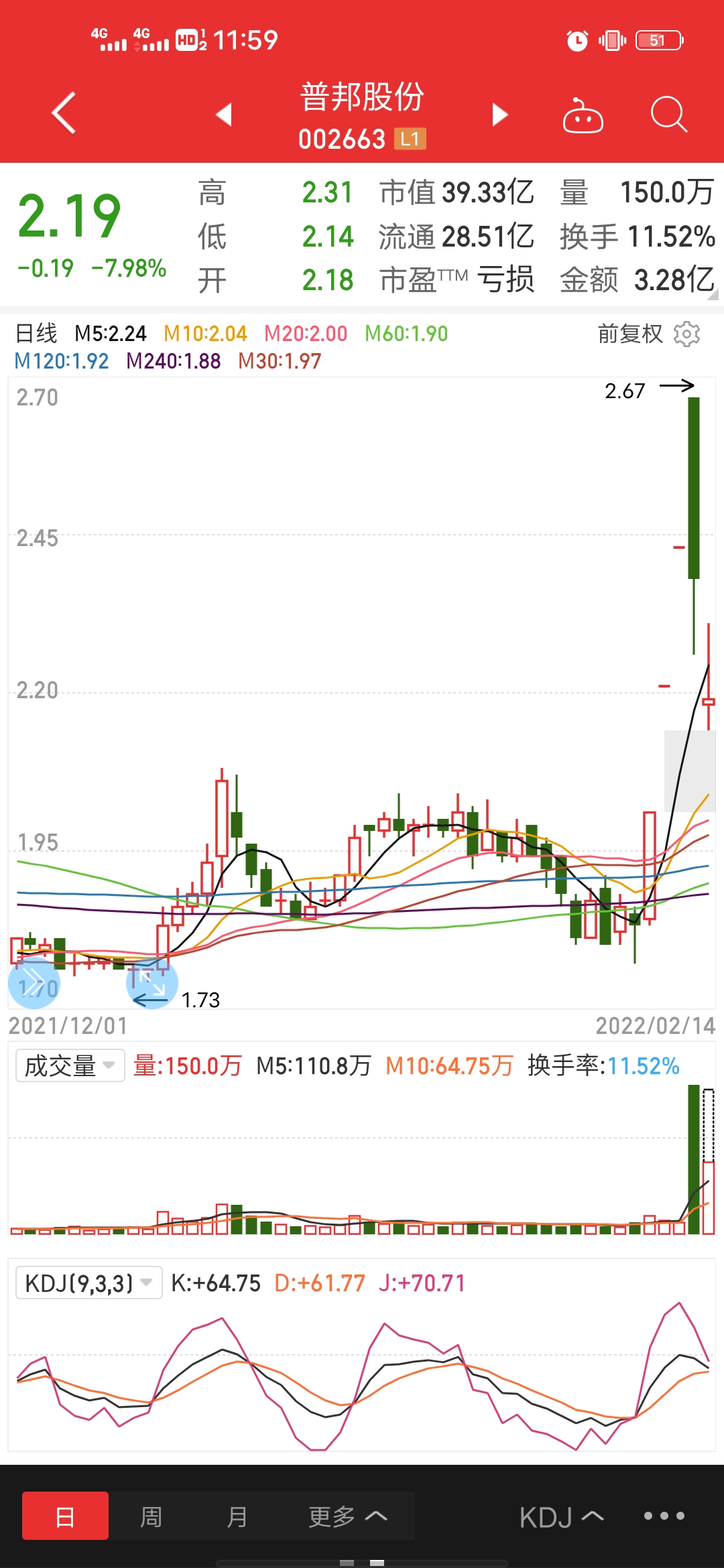Select the 日 daily chart tab
724x1568 pixels.
pyautogui.click(x=65, y=1516)
